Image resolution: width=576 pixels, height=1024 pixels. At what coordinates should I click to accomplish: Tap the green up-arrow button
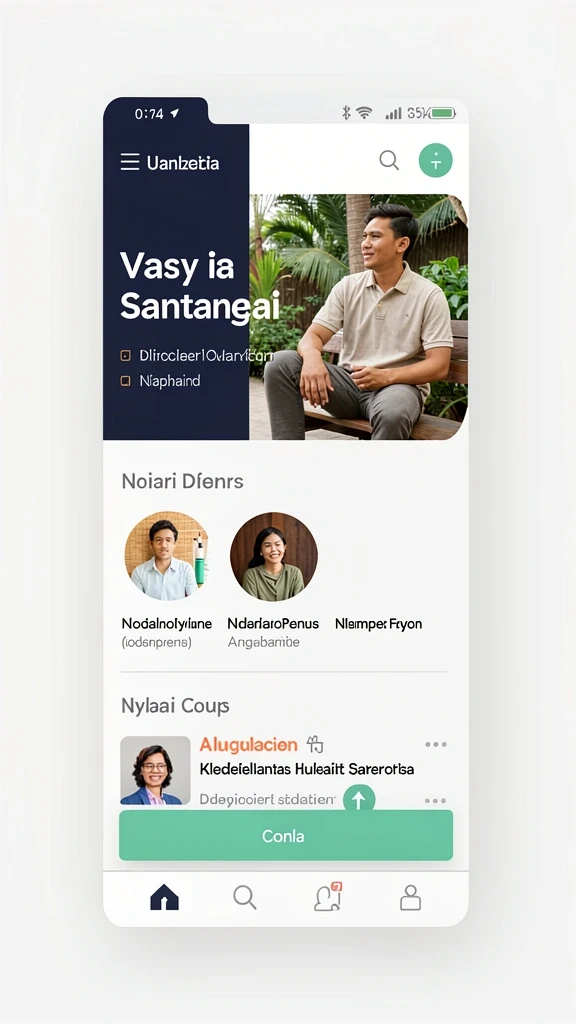359,798
